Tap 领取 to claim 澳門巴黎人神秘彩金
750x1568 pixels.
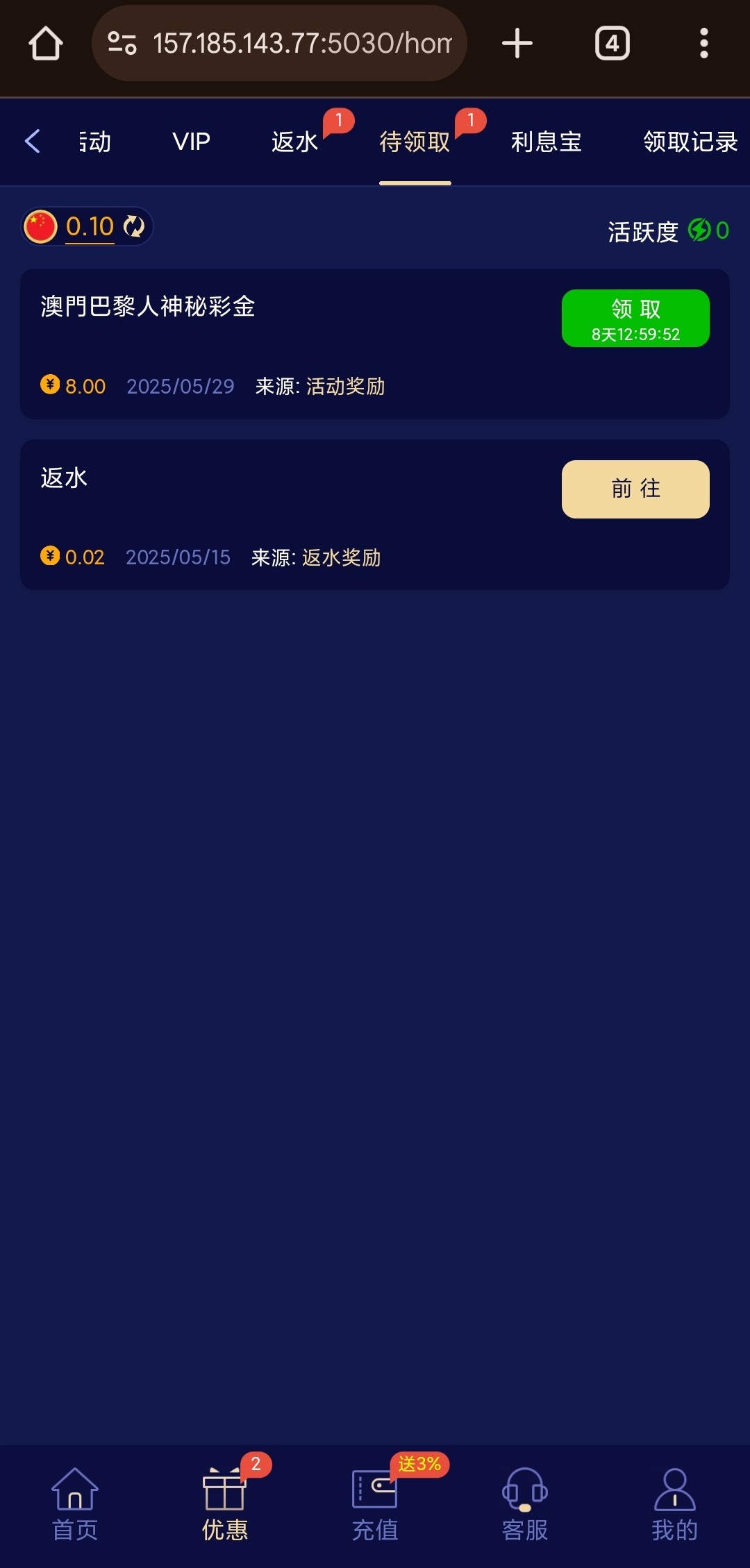(x=635, y=318)
